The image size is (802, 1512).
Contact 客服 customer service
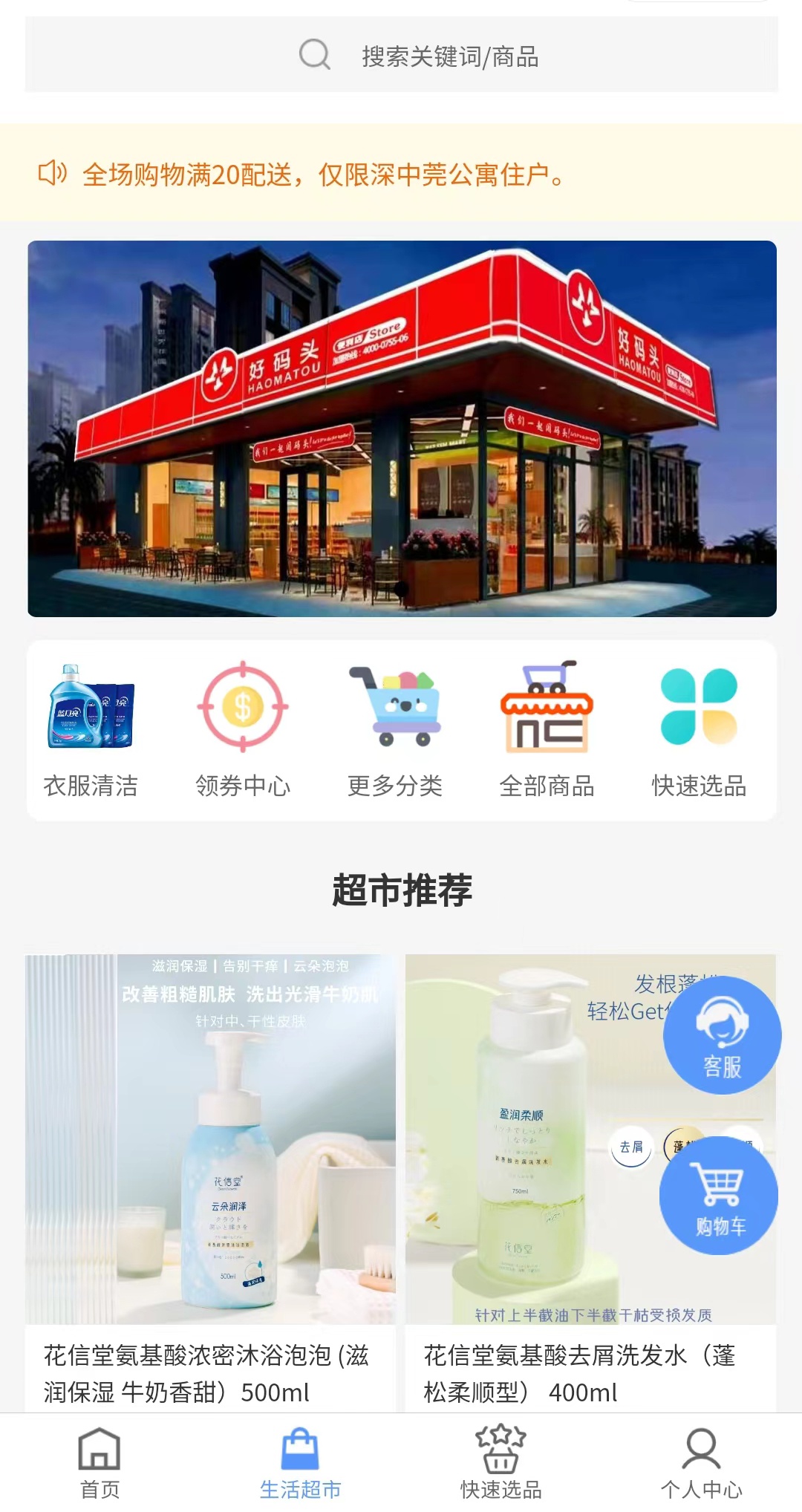[x=722, y=1035]
